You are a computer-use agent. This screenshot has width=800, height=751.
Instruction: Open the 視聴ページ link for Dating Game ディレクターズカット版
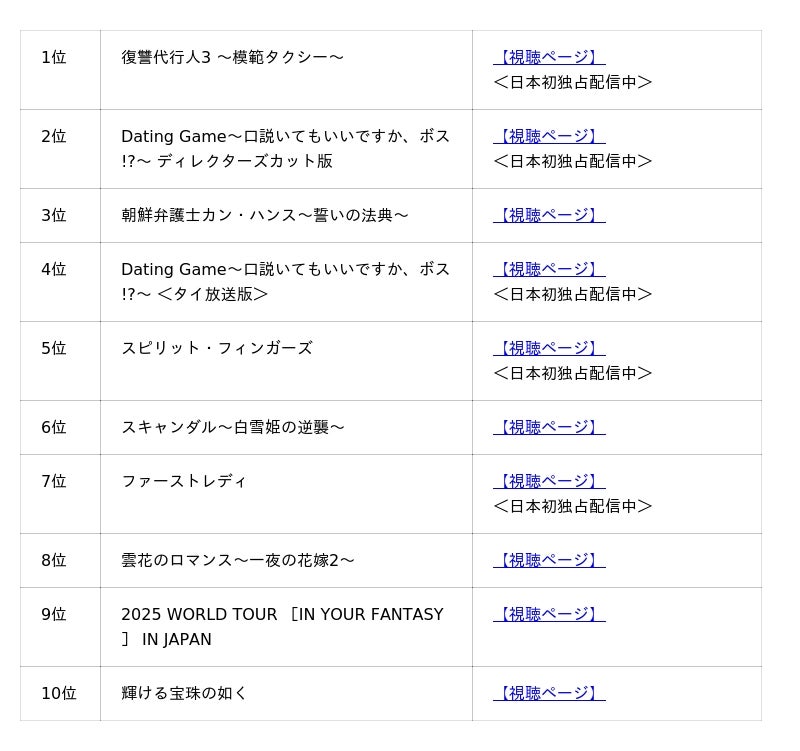pyautogui.click(x=549, y=136)
